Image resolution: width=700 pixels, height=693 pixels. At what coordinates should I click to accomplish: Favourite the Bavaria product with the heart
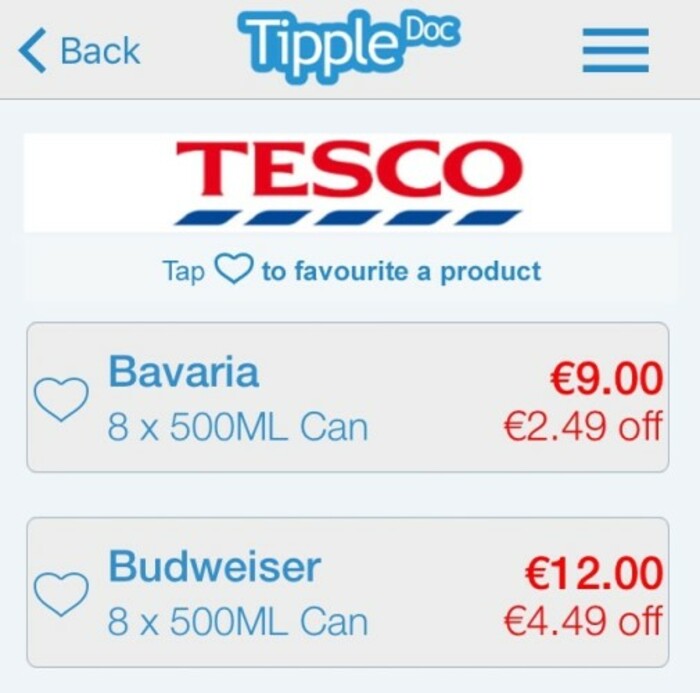(61, 399)
